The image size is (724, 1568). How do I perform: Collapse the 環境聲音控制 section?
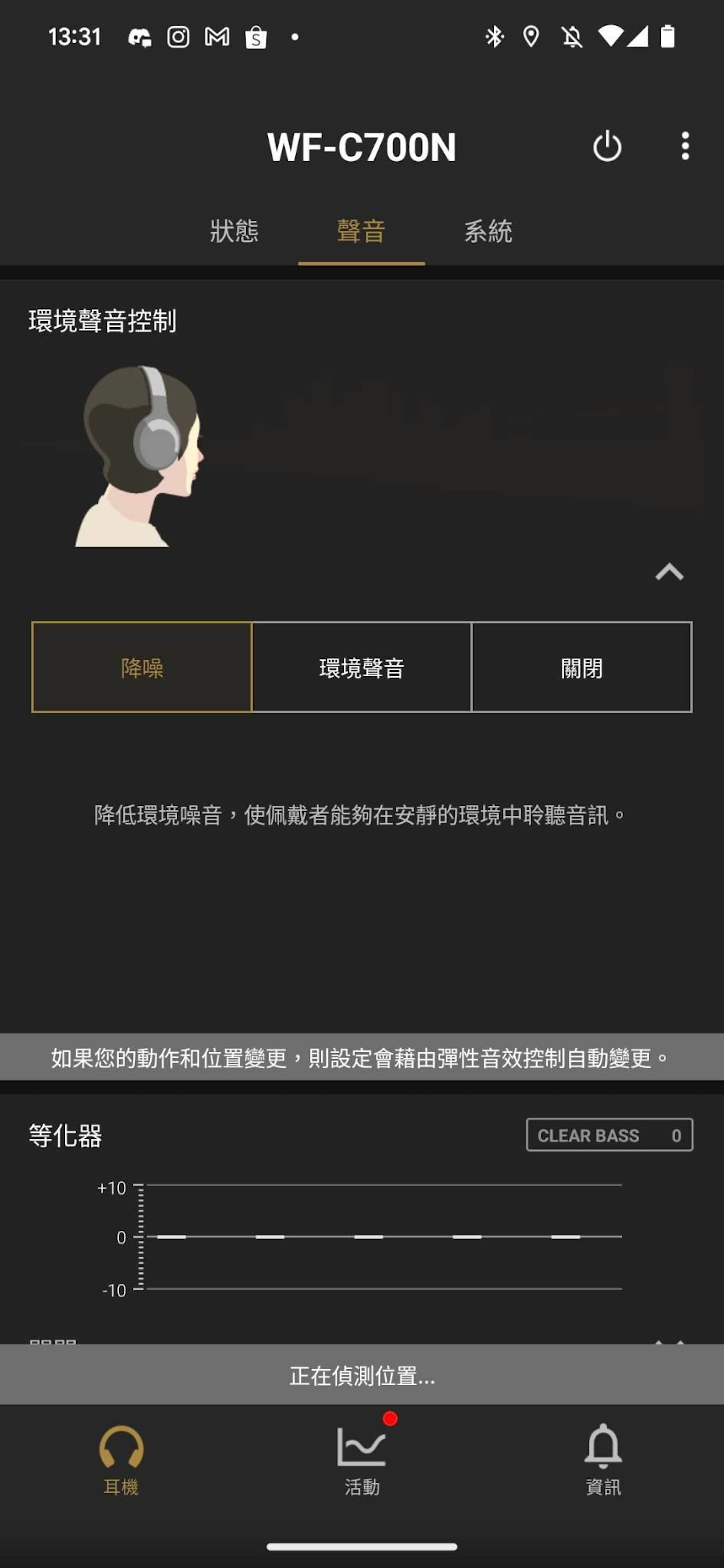pos(669,572)
